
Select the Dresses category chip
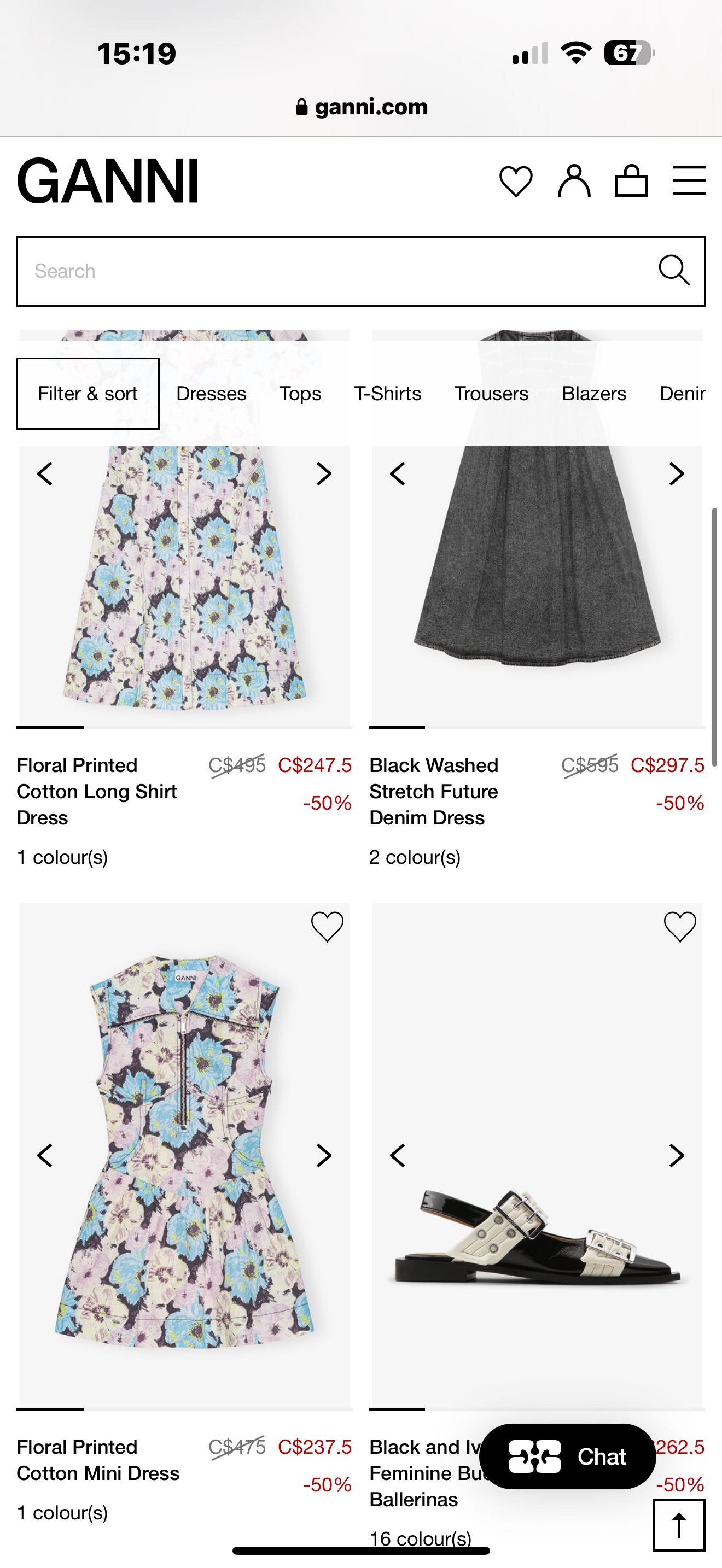click(x=211, y=394)
